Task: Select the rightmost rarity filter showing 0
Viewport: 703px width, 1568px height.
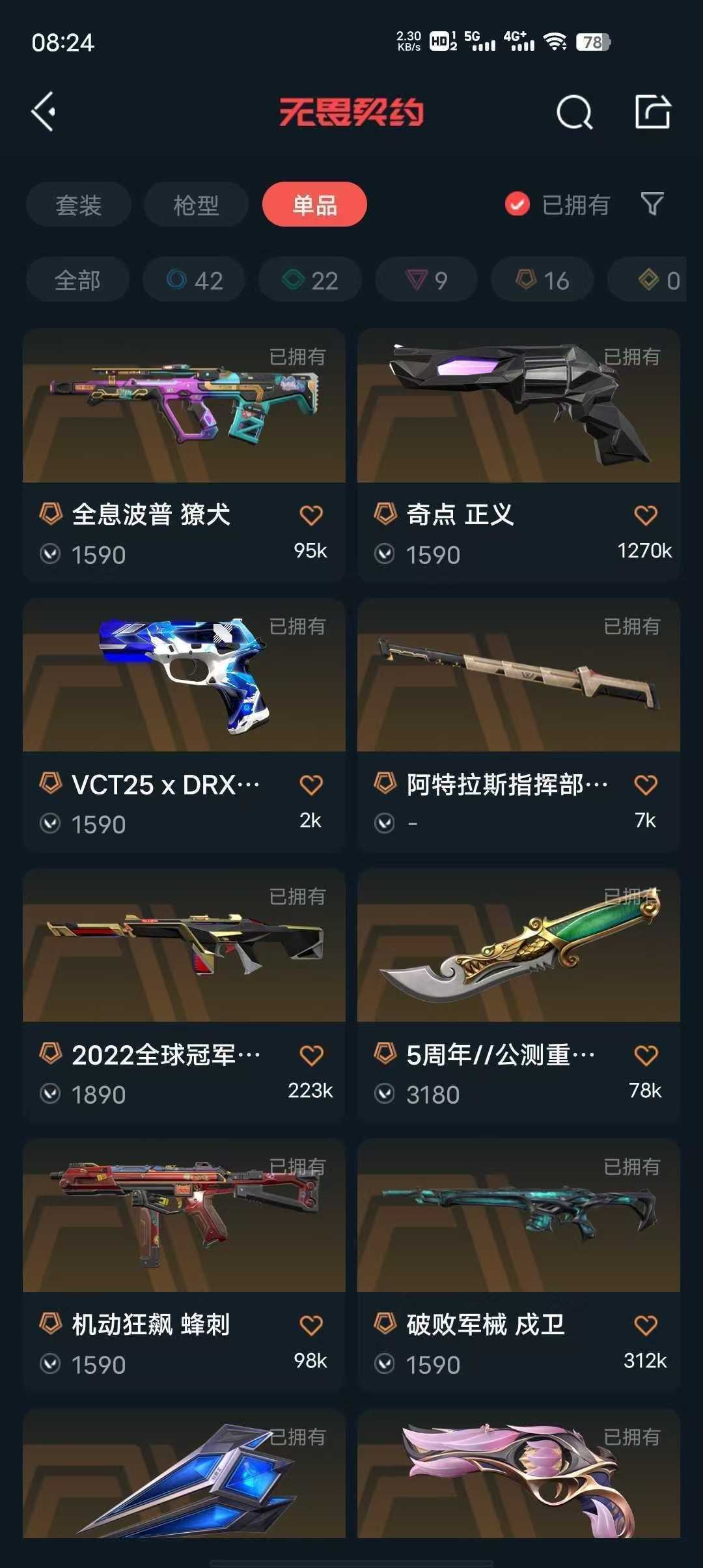Action: [x=651, y=280]
